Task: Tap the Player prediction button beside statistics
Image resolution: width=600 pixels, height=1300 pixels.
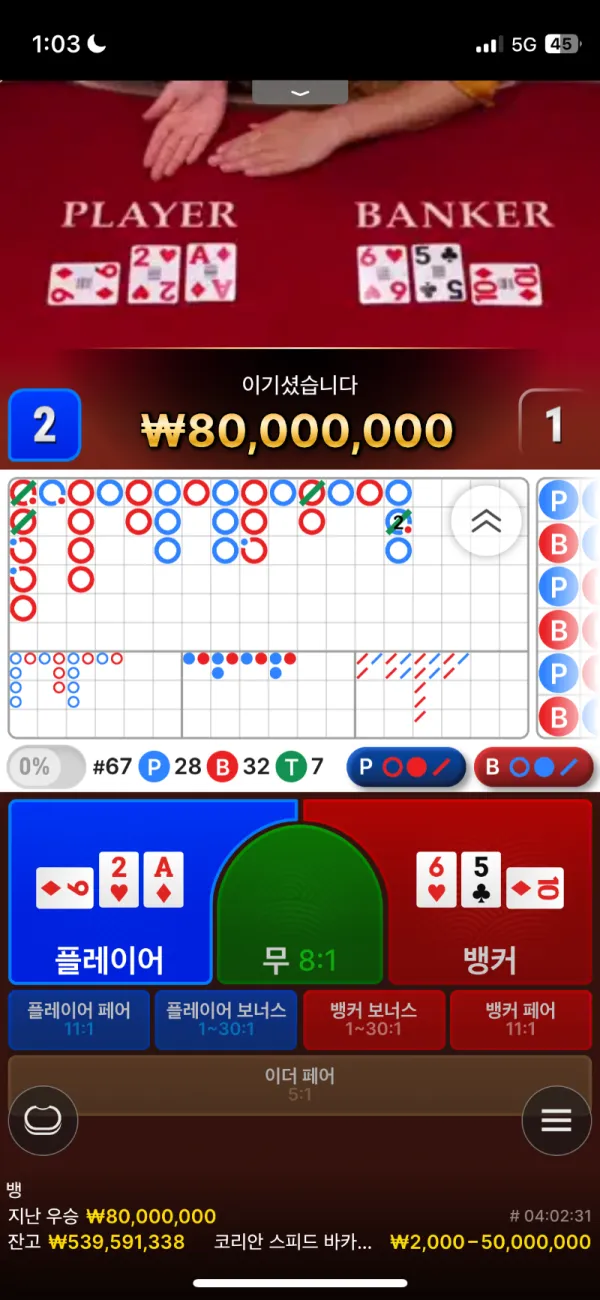Action: pyautogui.click(x=406, y=767)
